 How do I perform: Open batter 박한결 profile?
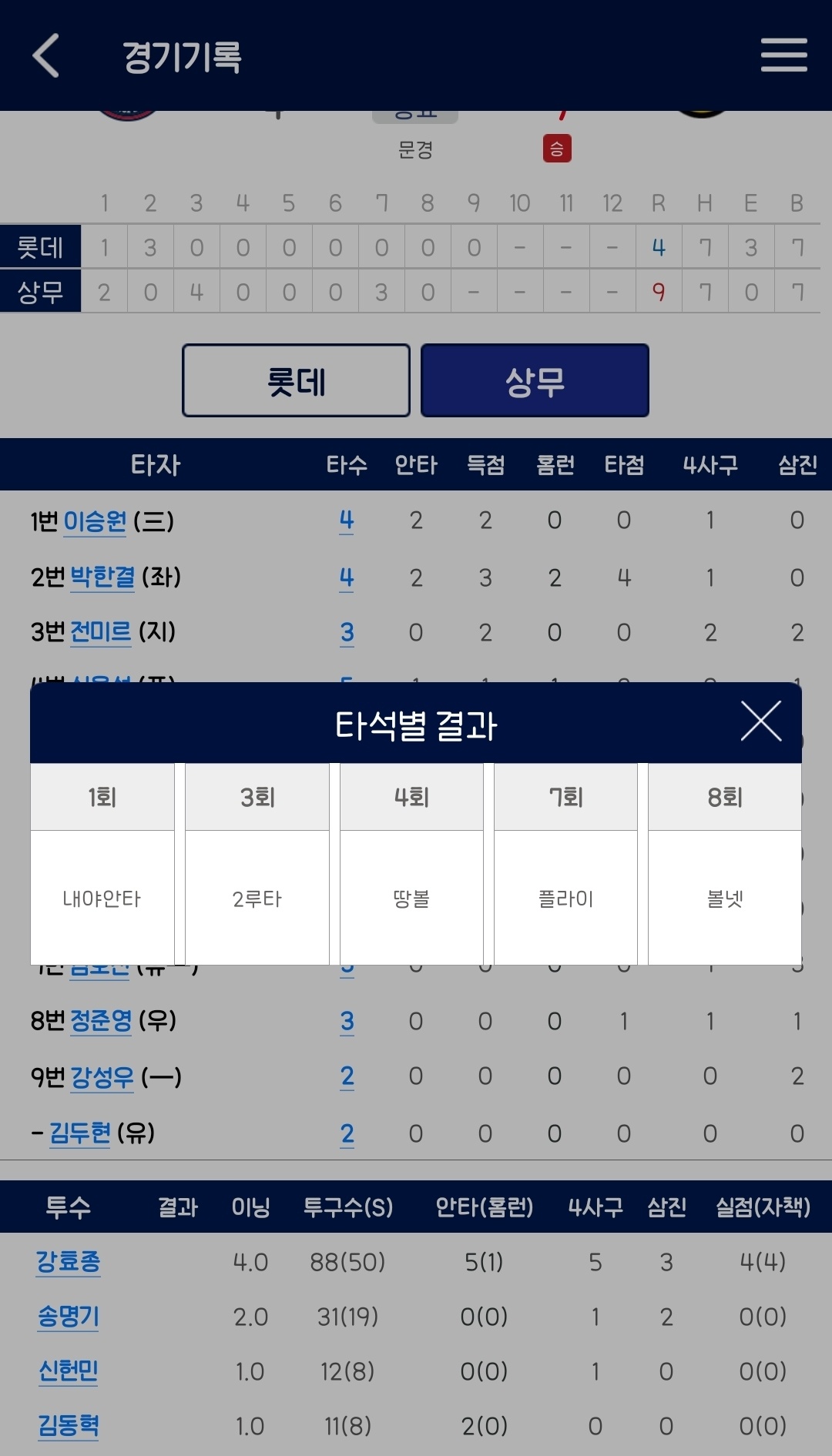click(102, 577)
